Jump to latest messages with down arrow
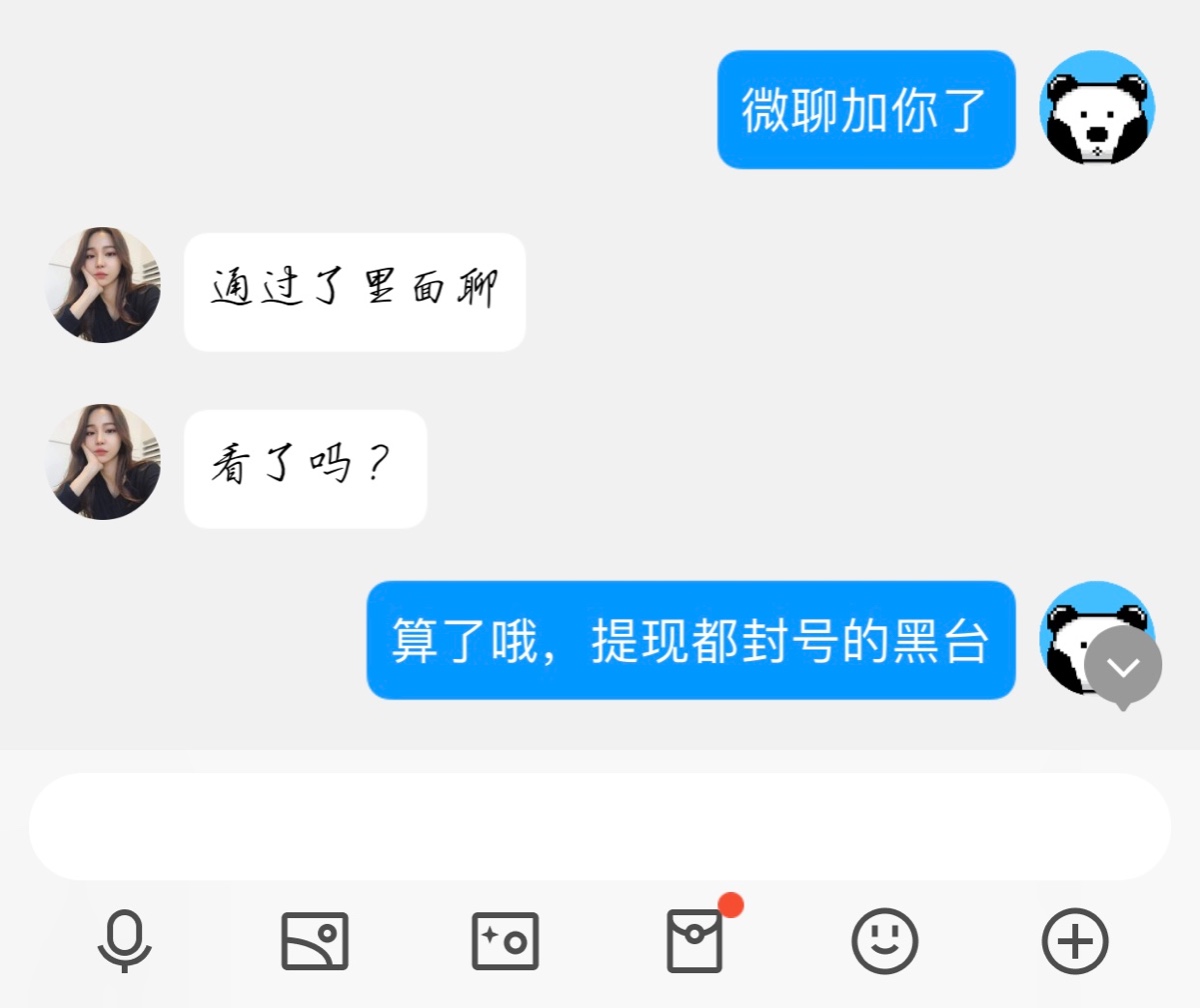1200x1008 pixels. [1123, 667]
